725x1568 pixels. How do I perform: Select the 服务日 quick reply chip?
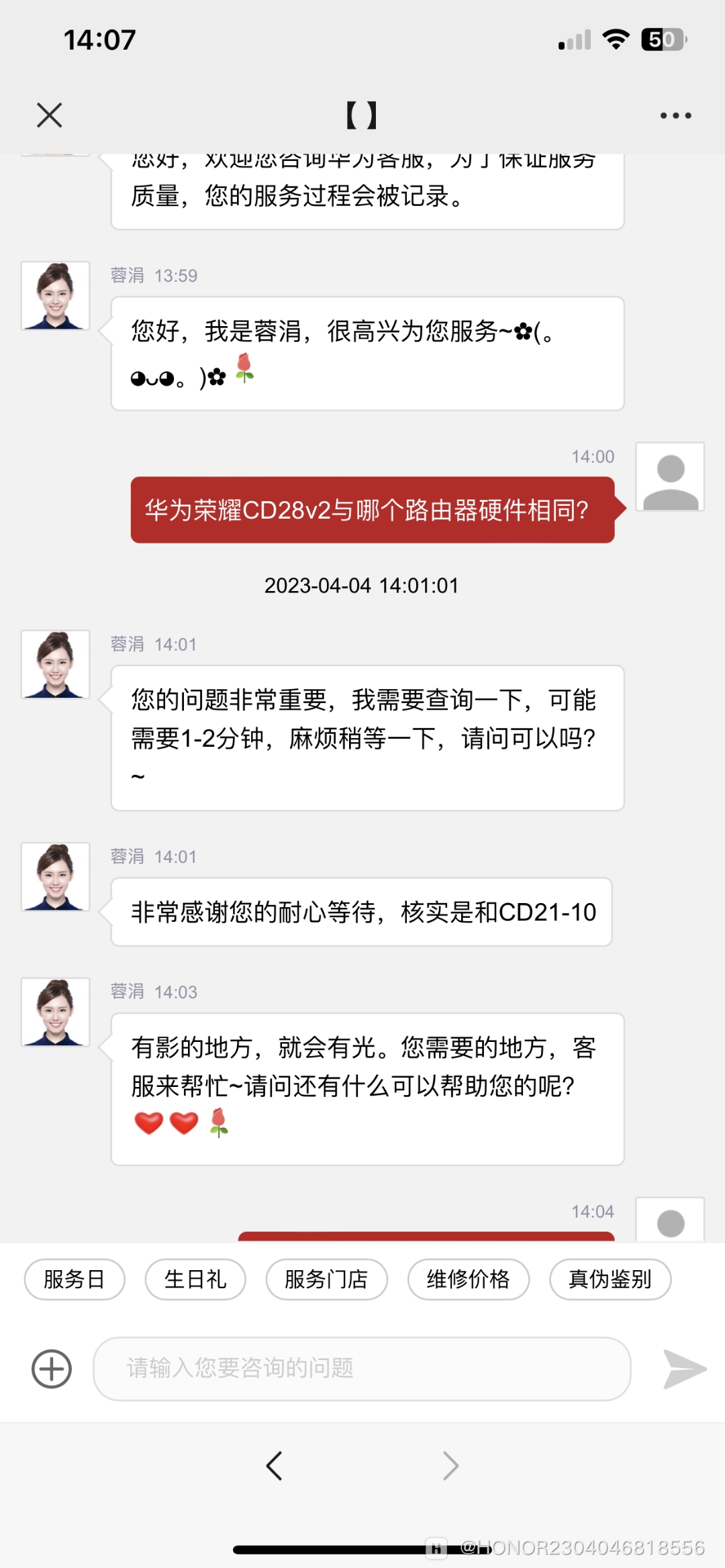[x=75, y=1279]
